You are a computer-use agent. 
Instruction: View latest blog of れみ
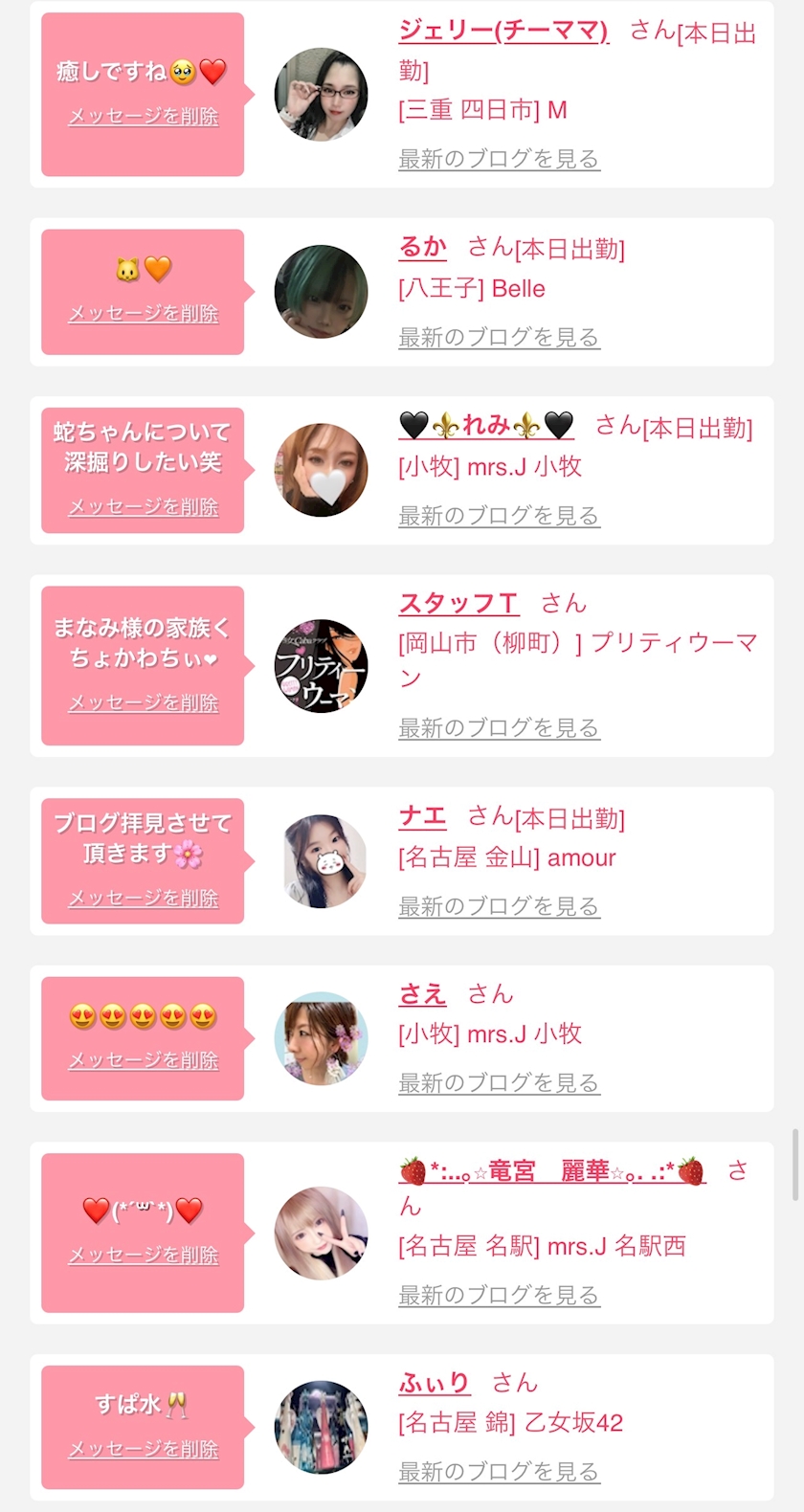pos(499,516)
